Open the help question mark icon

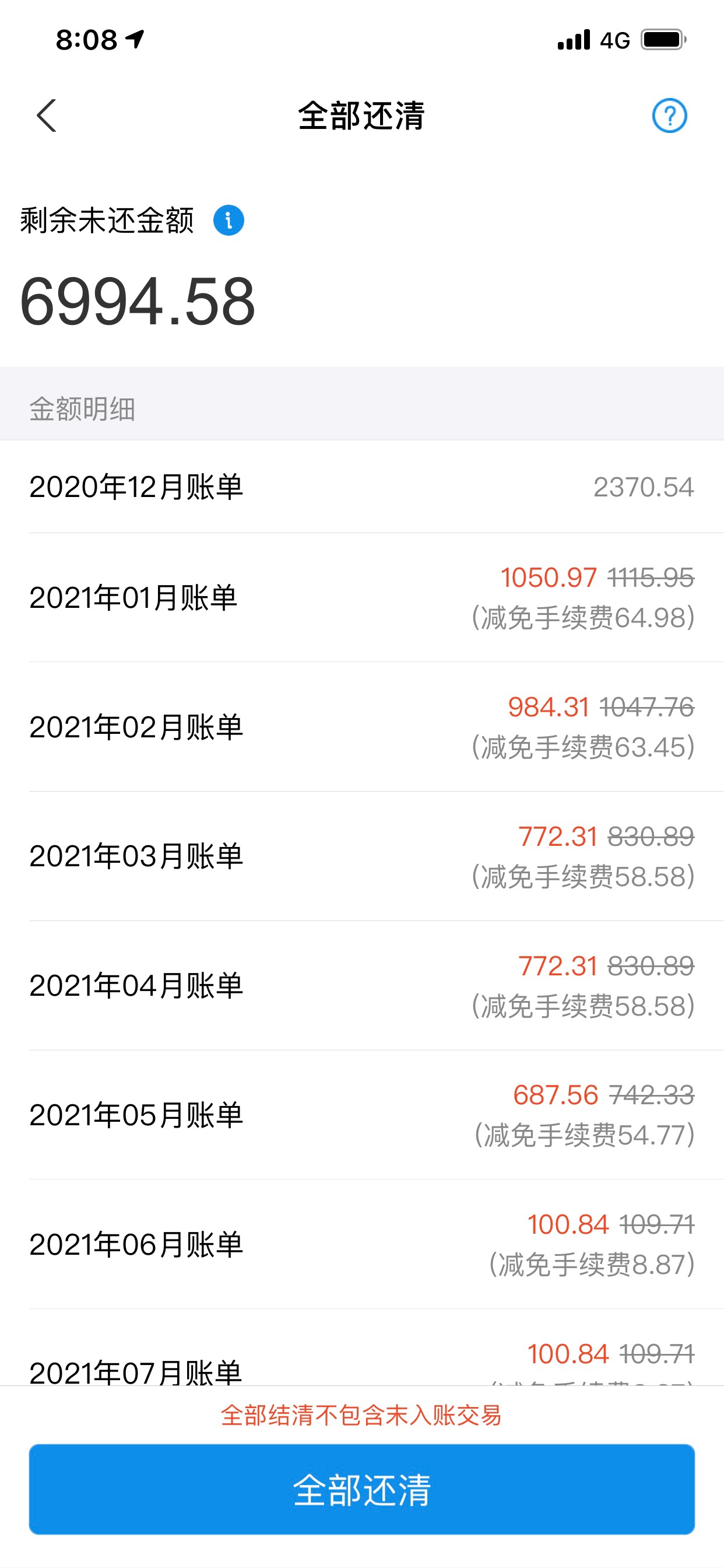669,116
